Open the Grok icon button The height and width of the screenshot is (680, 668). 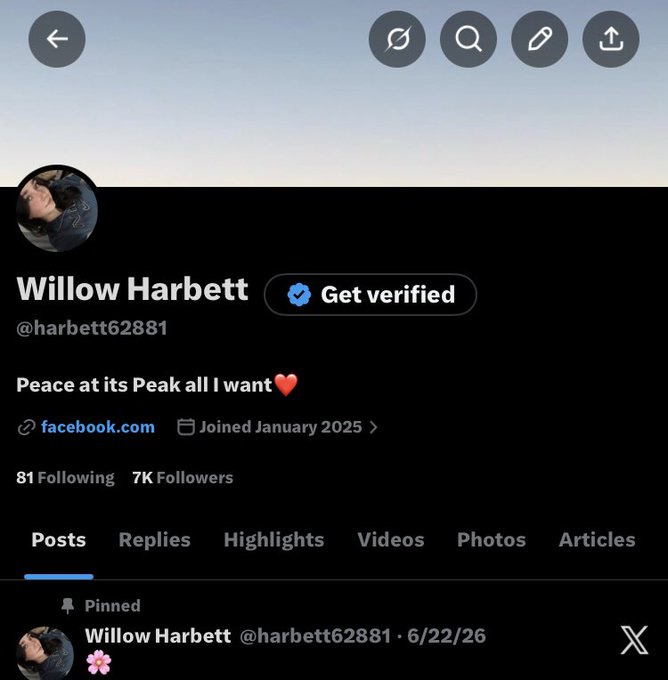tap(397, 39)
